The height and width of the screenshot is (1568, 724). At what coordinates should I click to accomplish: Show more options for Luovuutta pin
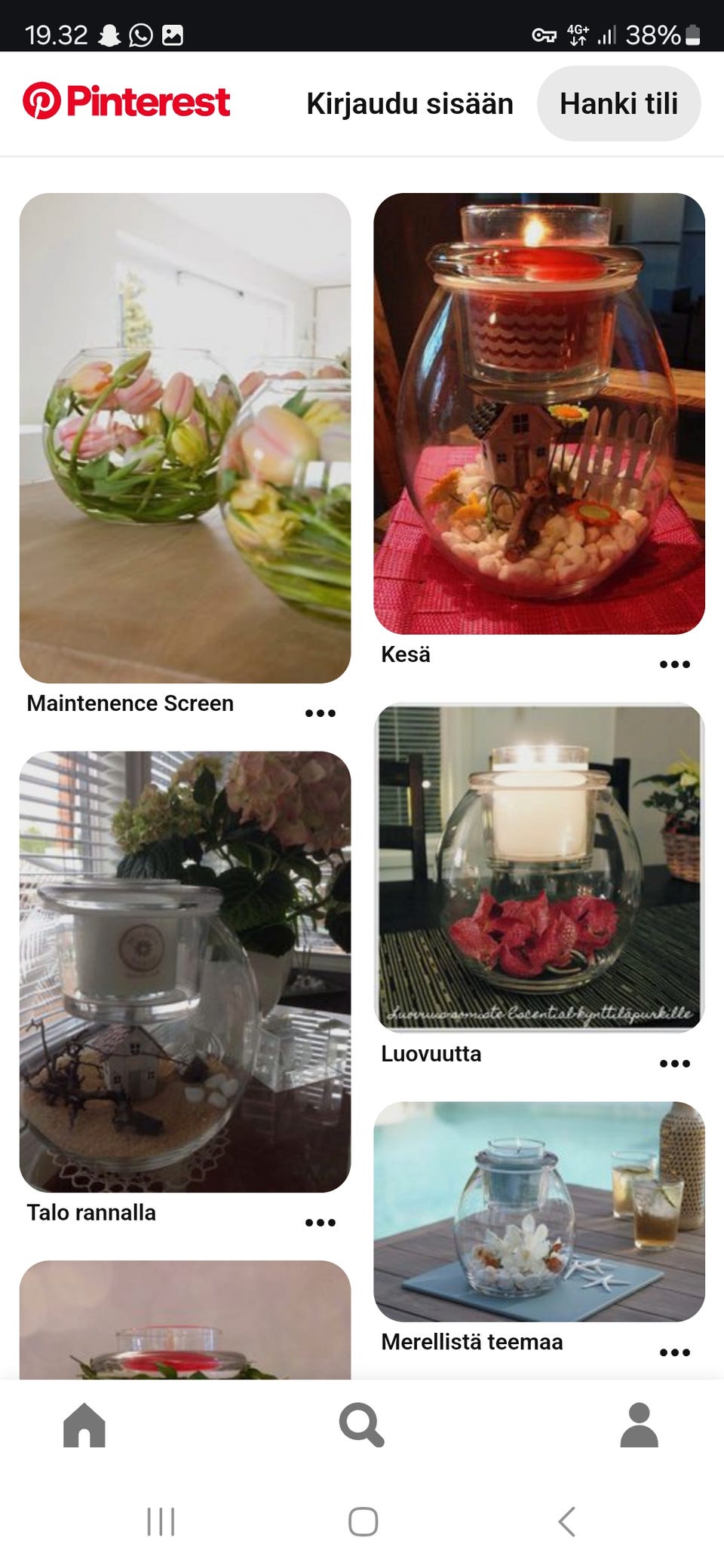[675, 1064]
